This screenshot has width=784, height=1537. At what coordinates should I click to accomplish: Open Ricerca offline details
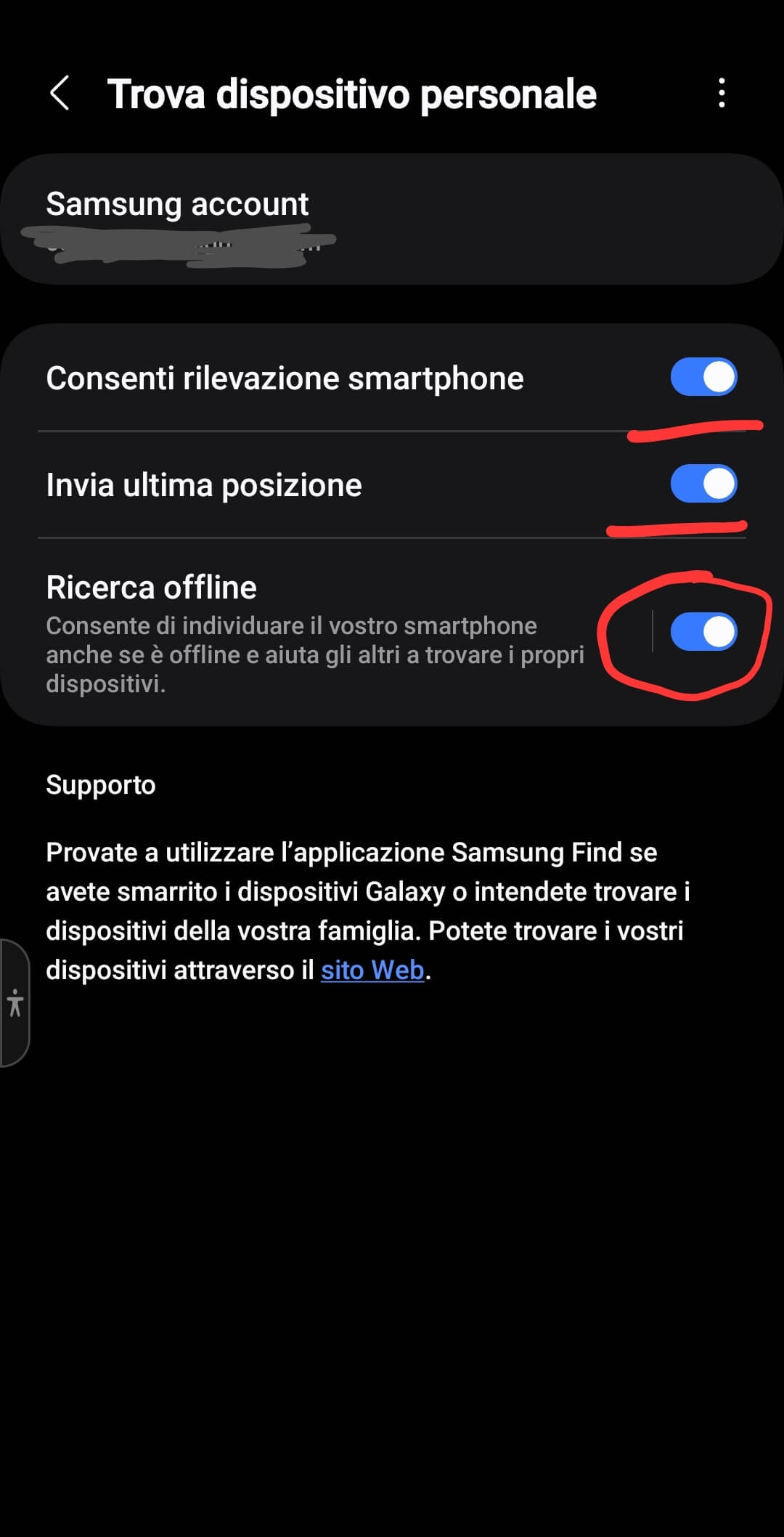pos(312,632)
